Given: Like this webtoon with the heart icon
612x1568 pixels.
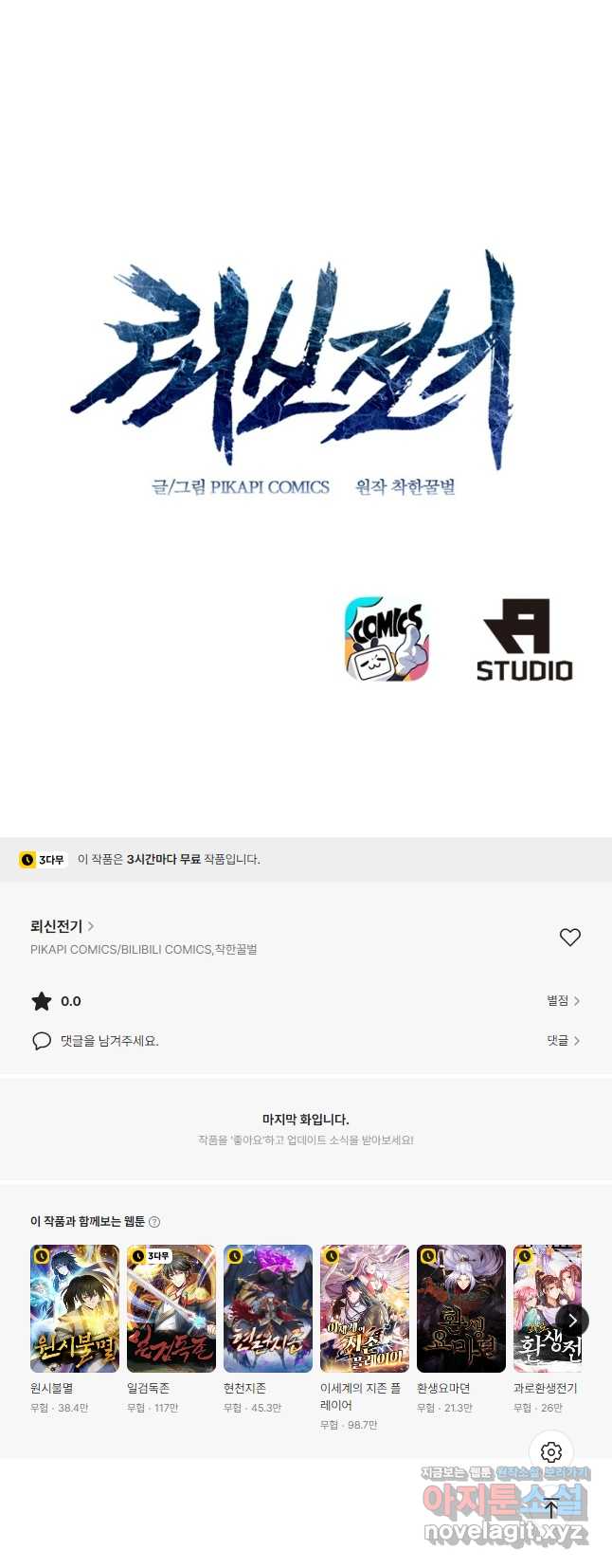Looking at the screenshot, I should click(x=569, y=937).
